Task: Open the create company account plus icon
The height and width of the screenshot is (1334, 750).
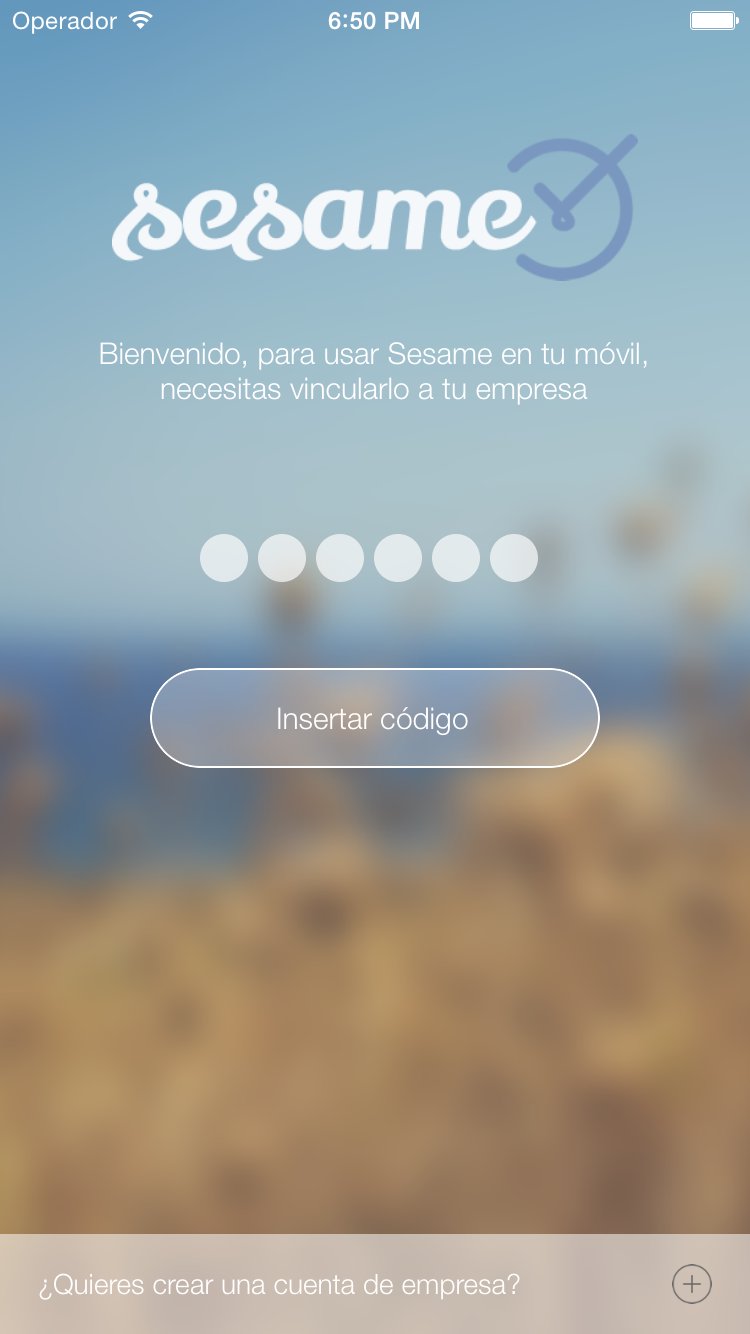Action: (691, 1284)
